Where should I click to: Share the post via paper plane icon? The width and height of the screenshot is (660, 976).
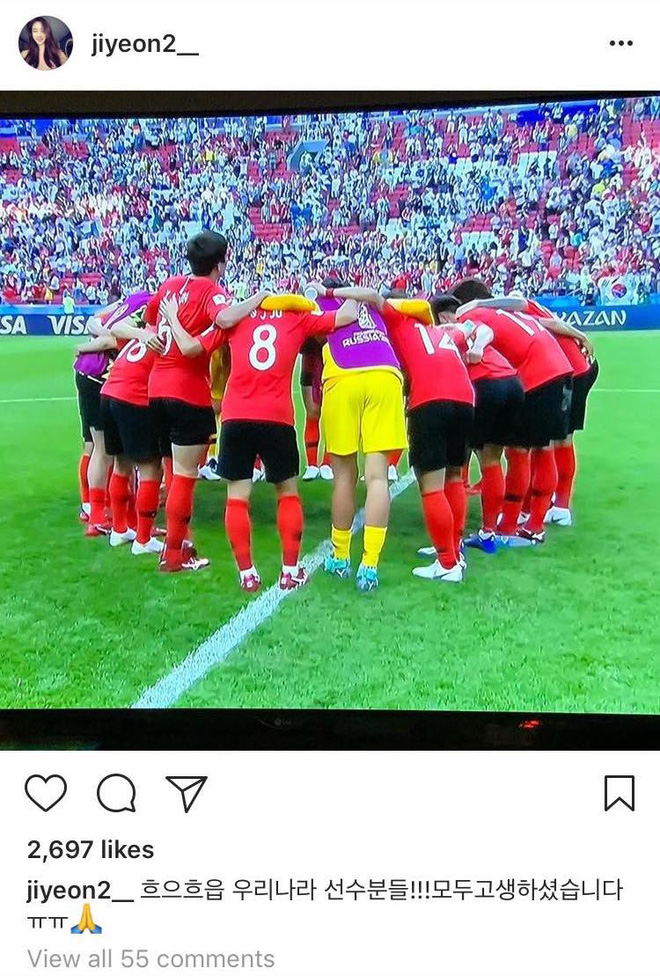click(186, 793)
